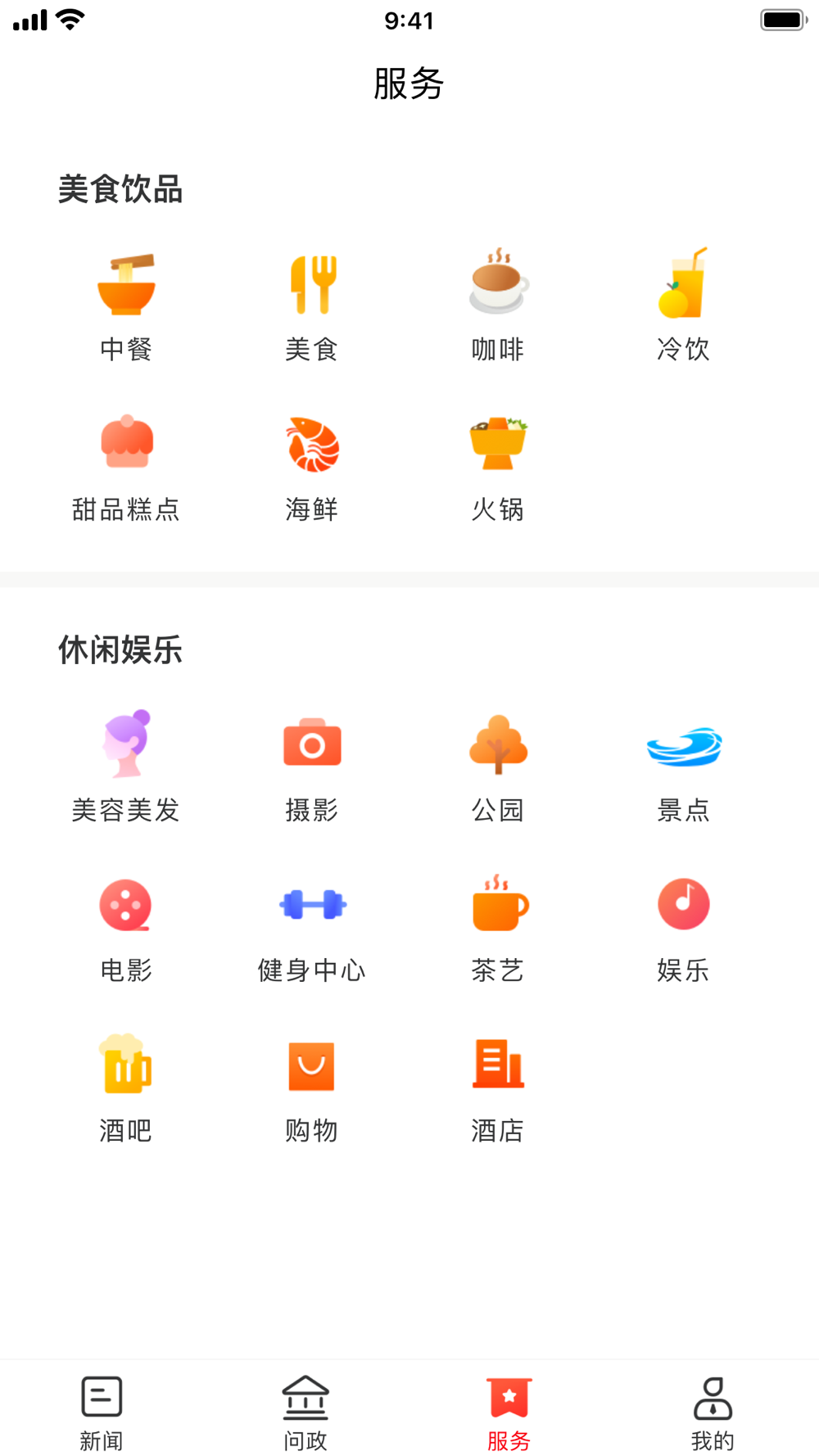Go to the 我的 tab
The width and height of the screenshot is (819, 1456).
point(713,1413)
